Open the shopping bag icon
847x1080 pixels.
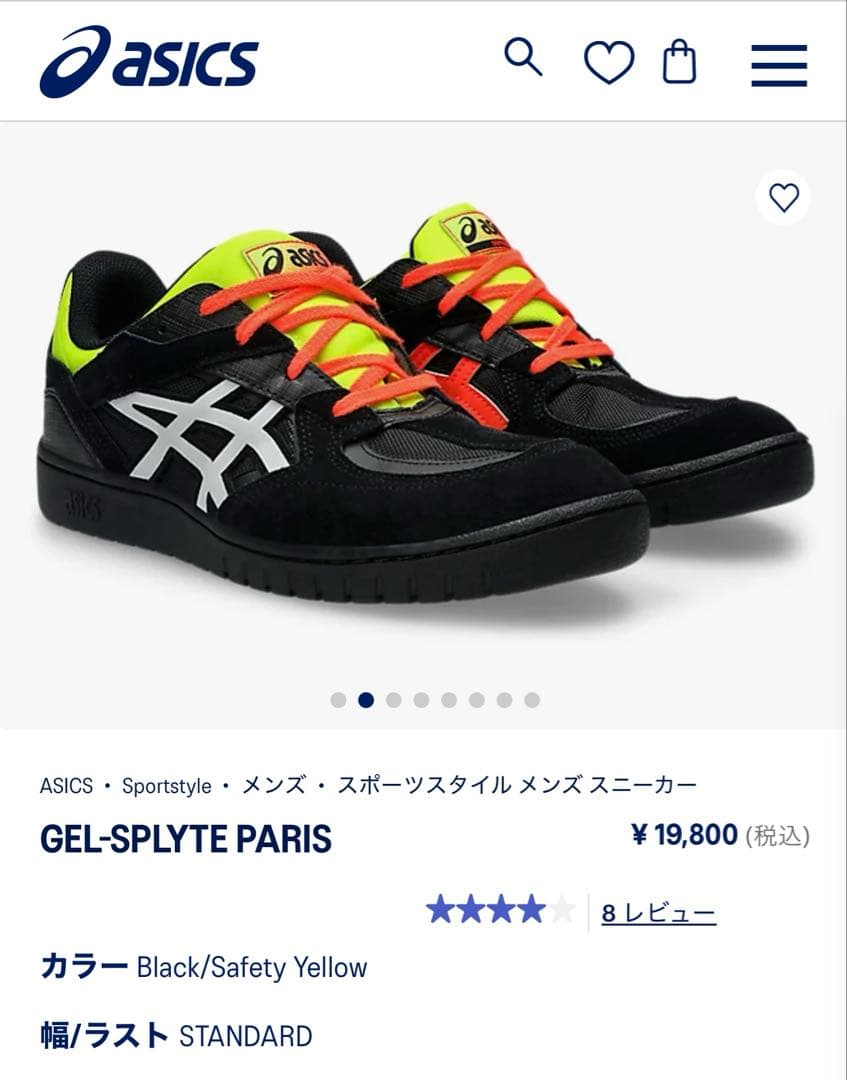681,62
